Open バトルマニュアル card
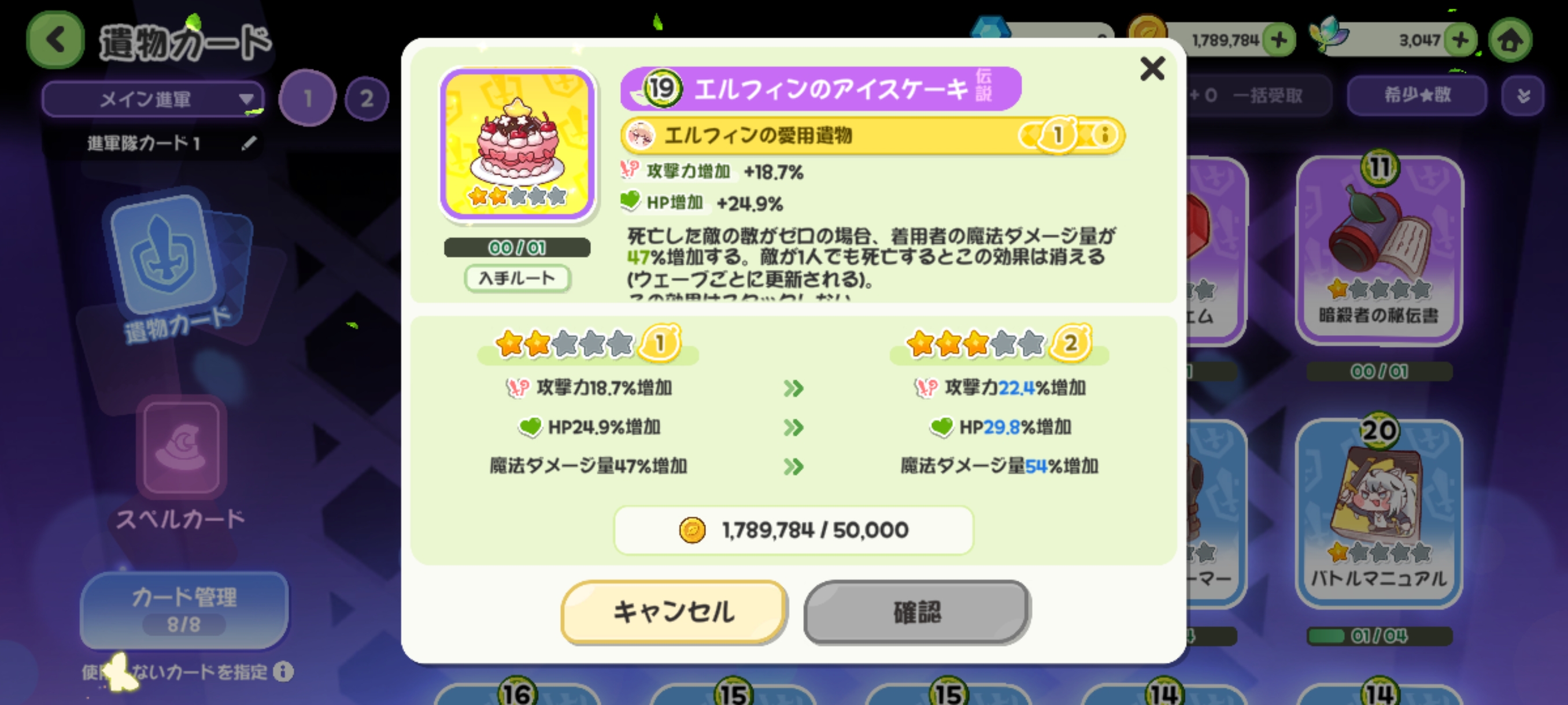Screen dimensions: 1568x705 tap(1379, 512)
